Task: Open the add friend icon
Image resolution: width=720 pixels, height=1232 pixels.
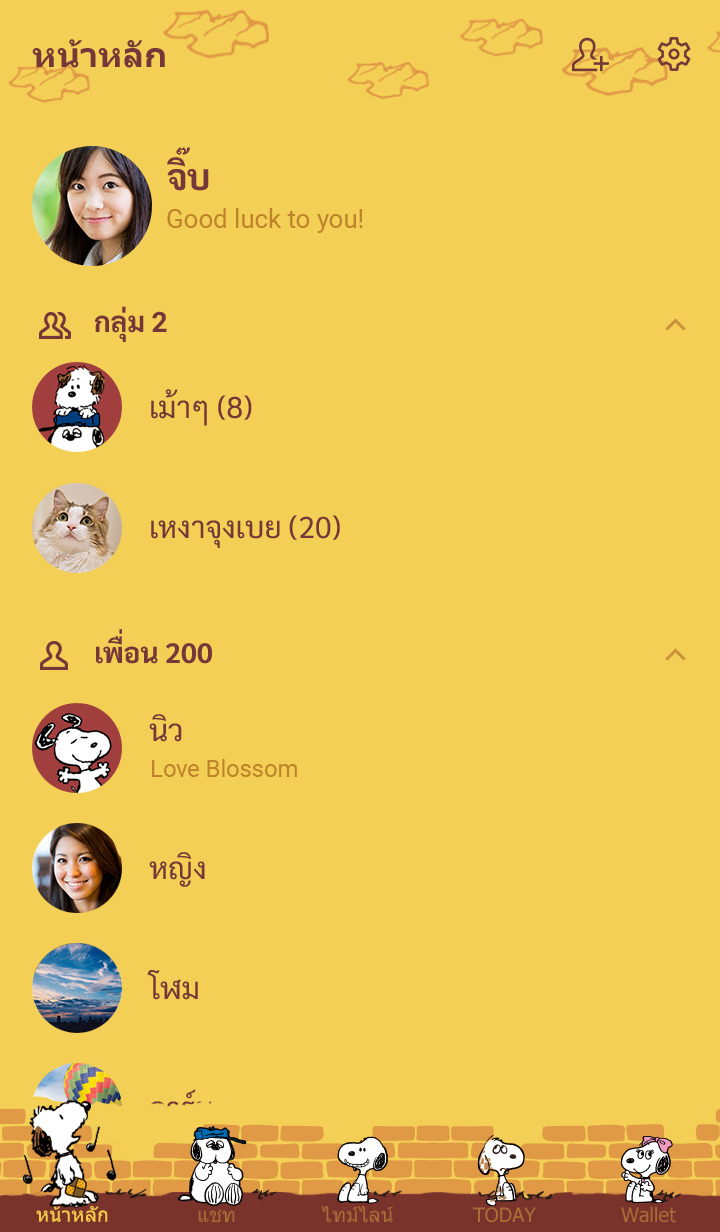Action: [589, 55]
